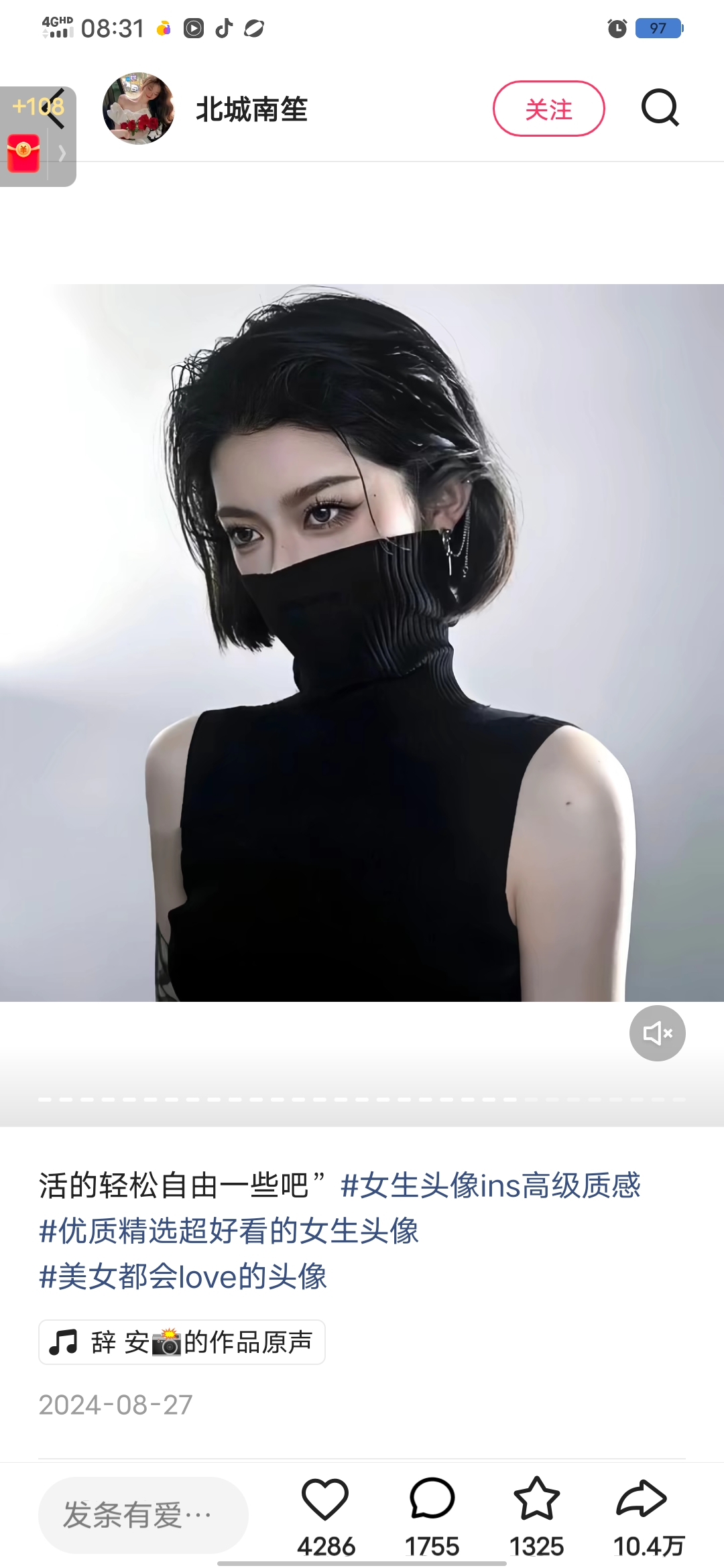
Task: Like this post with the heart
Action: click(x=325, y=1500)
